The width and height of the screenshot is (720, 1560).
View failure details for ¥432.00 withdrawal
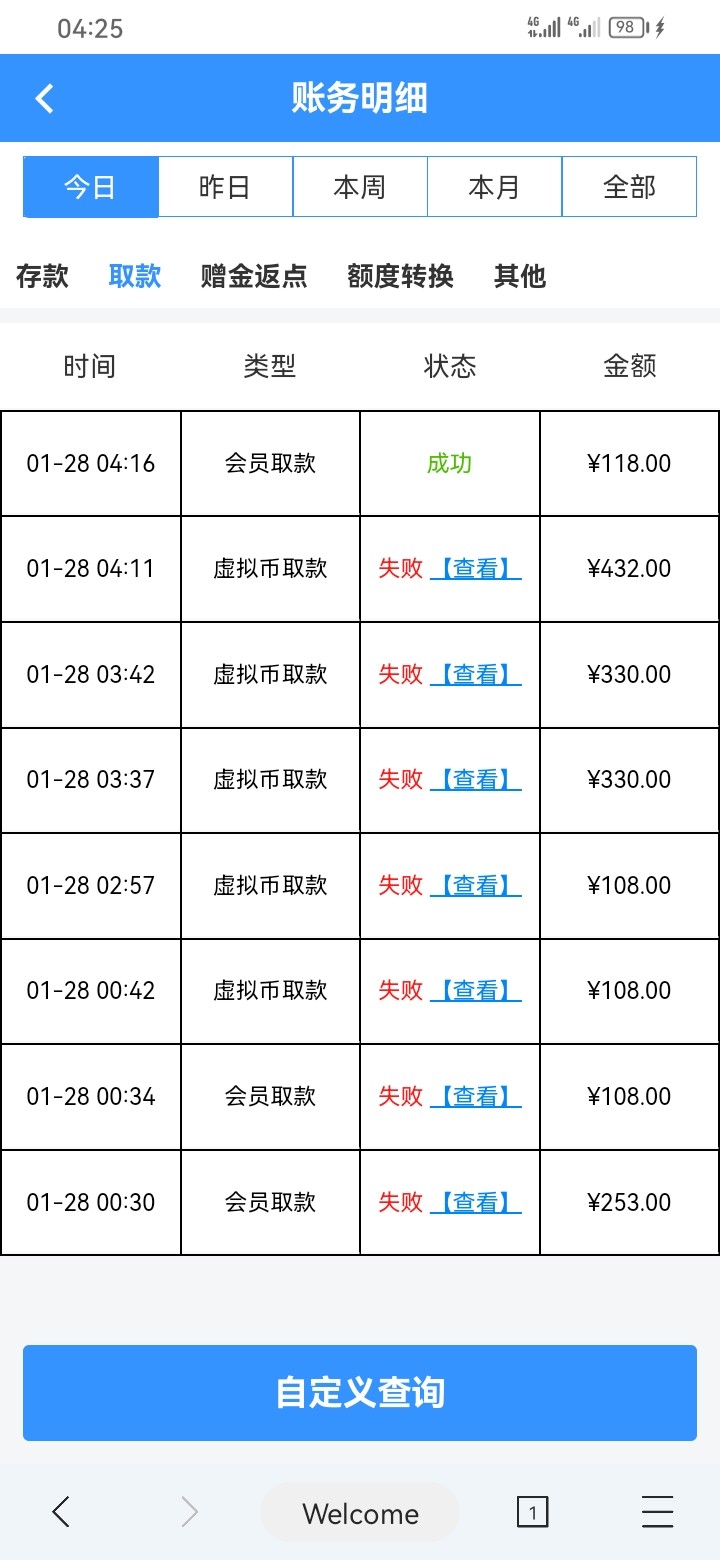(x=476, y=569)
